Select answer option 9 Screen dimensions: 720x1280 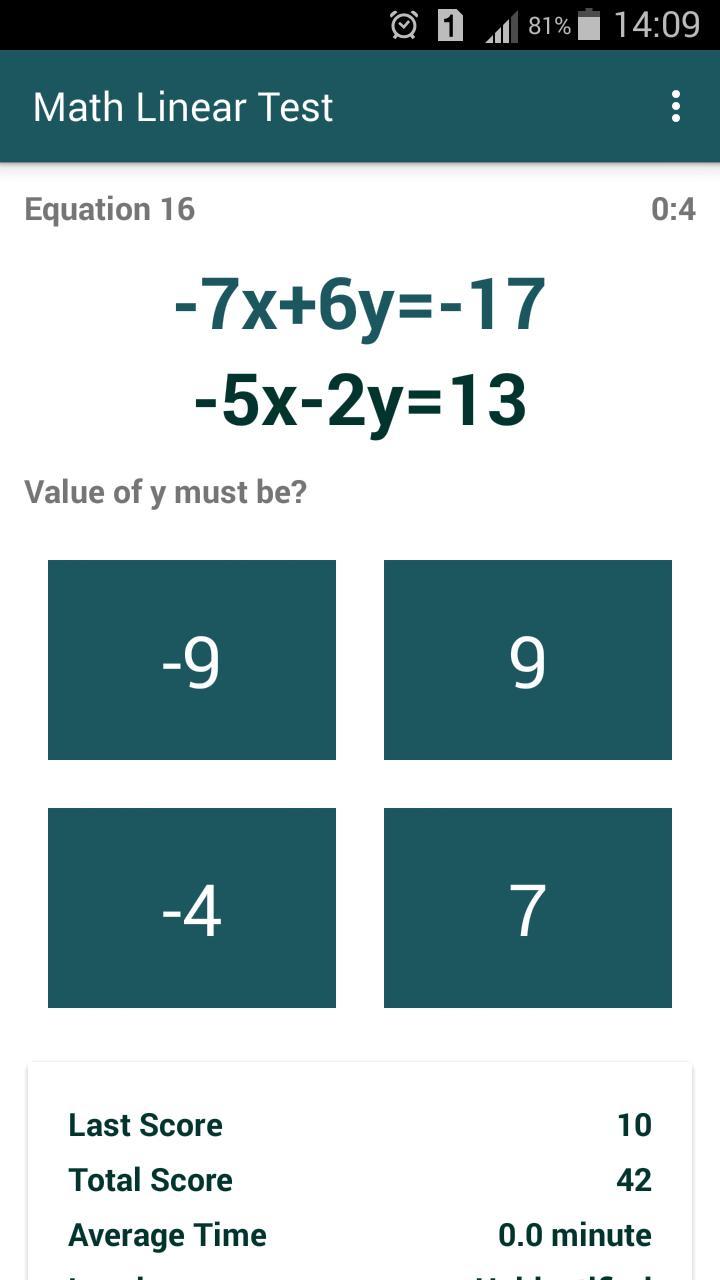tap(528, 659)
